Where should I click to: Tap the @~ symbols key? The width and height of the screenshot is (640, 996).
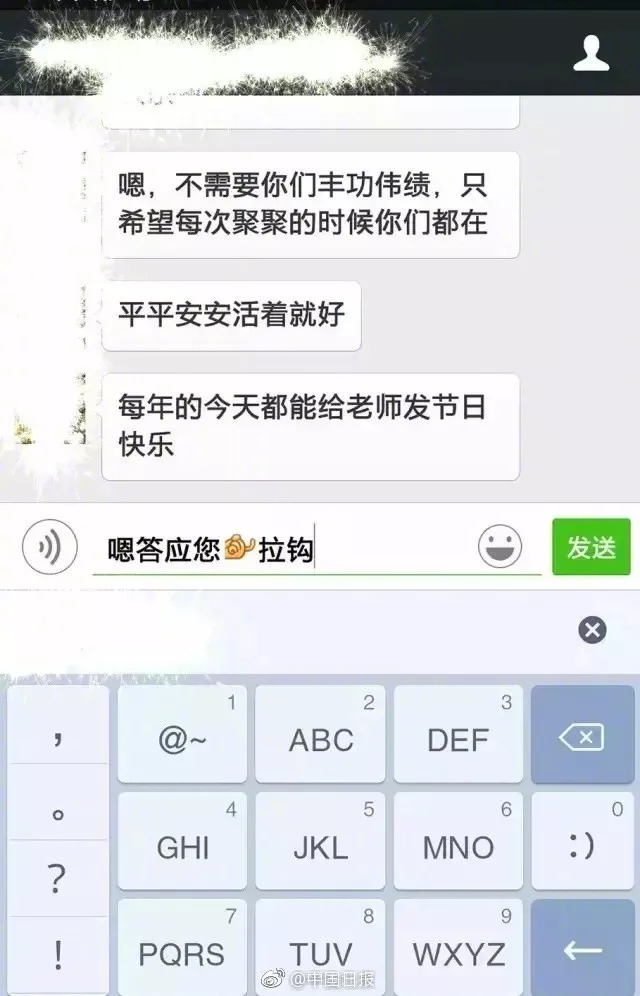(x=182, y=738)
